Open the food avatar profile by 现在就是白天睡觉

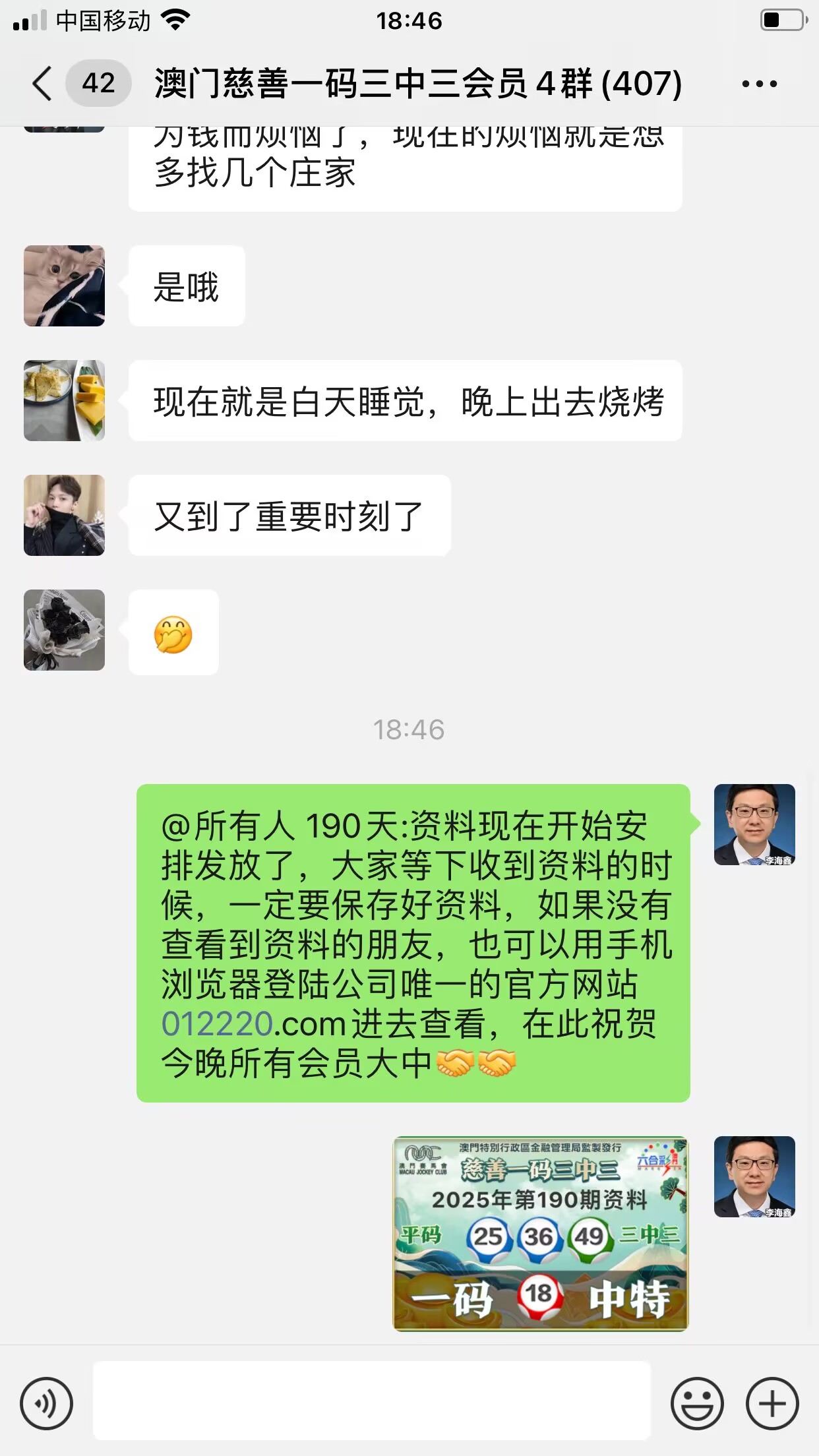[64, 400]
